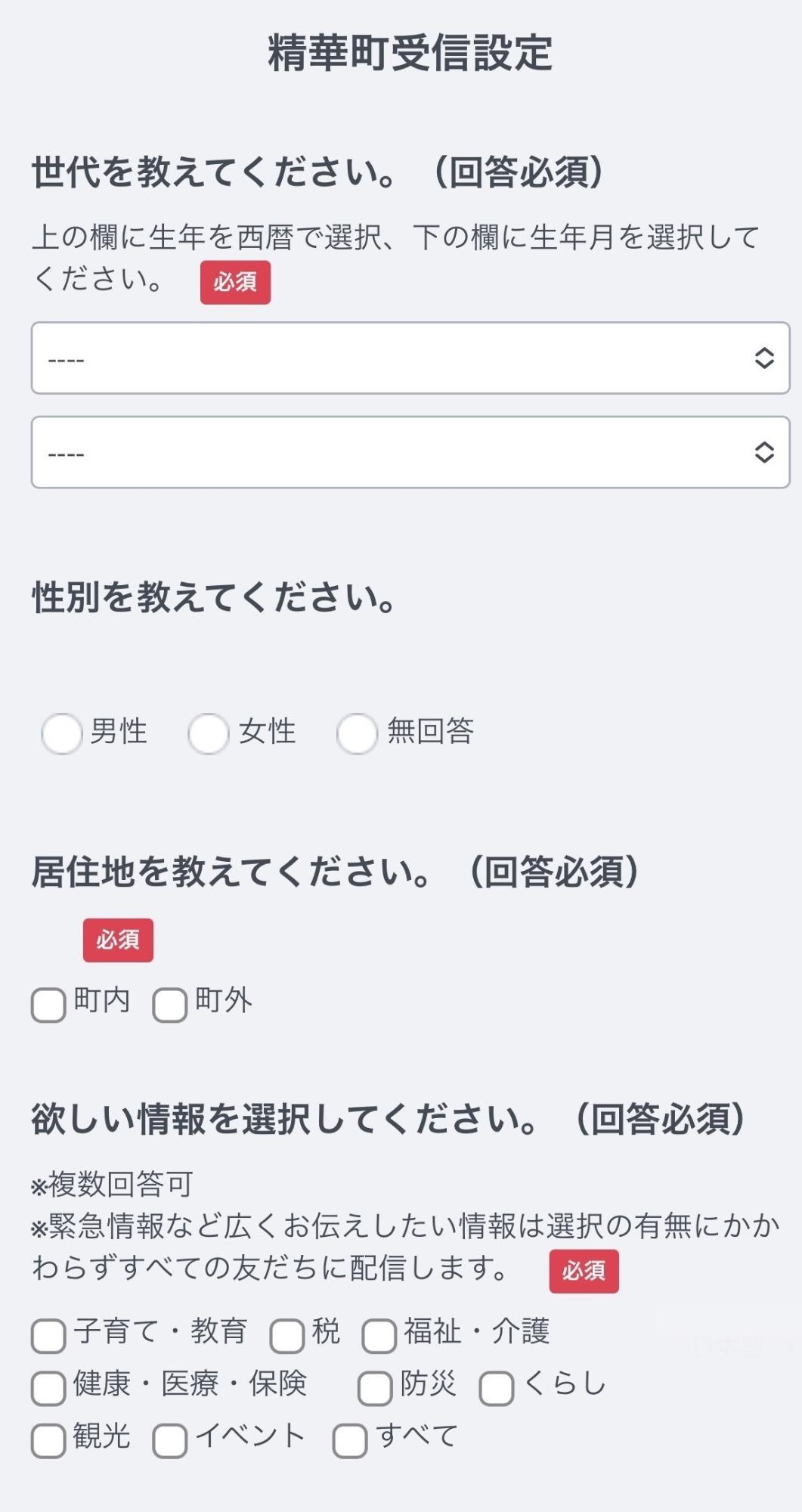
Task: Click the 必須 badge under 世代 question
Action: 235,282
